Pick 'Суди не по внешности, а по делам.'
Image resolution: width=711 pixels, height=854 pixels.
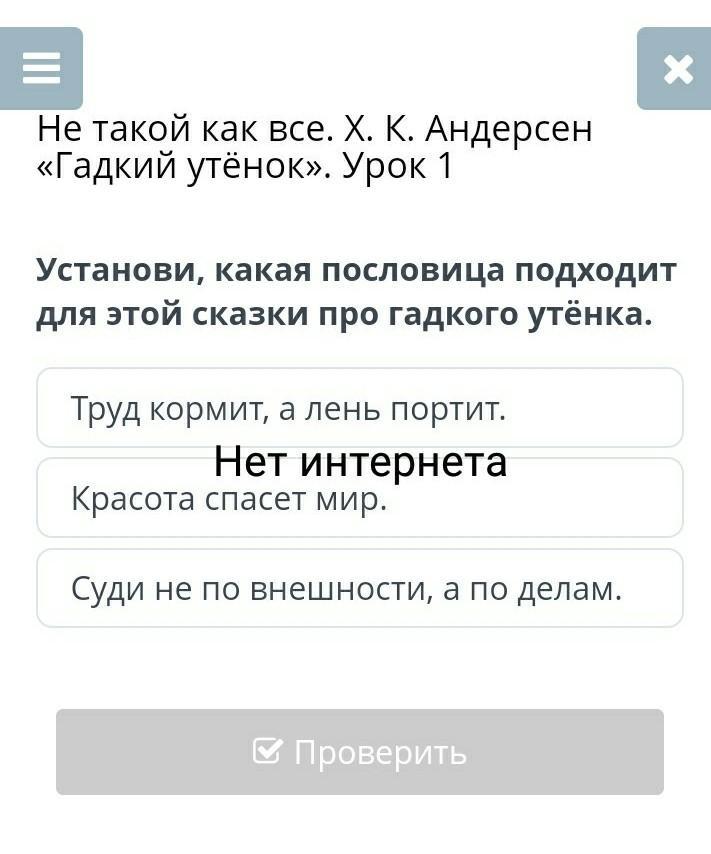point(359,589)
